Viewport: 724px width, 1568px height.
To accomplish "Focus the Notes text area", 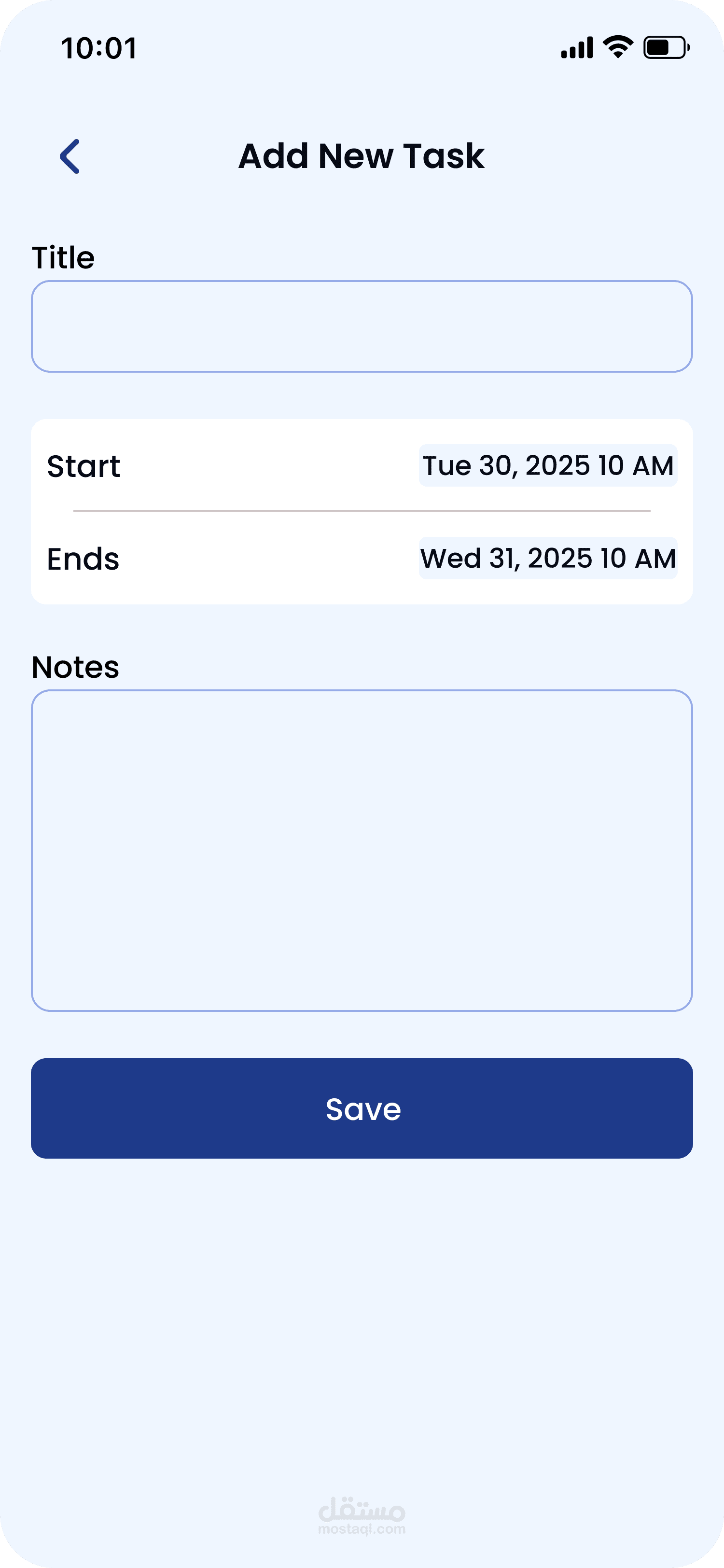I will pos(362,850).
